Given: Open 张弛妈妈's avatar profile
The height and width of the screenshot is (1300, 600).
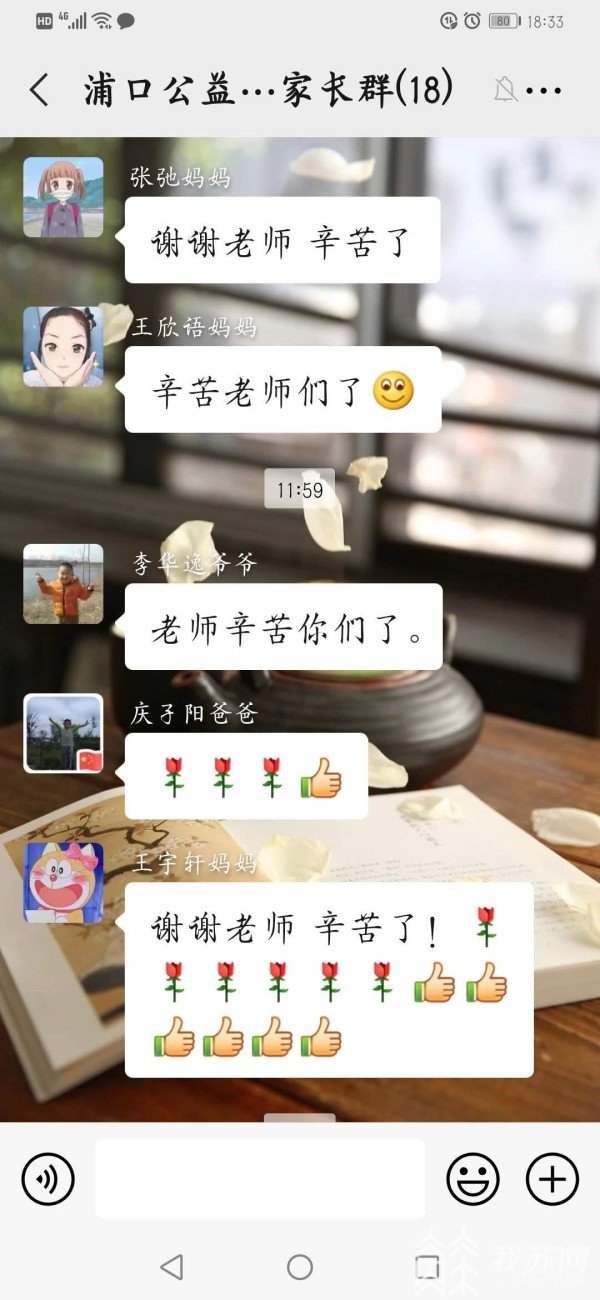Looking at the screenshot, I should pyautogui.click(x=63, y=197).
